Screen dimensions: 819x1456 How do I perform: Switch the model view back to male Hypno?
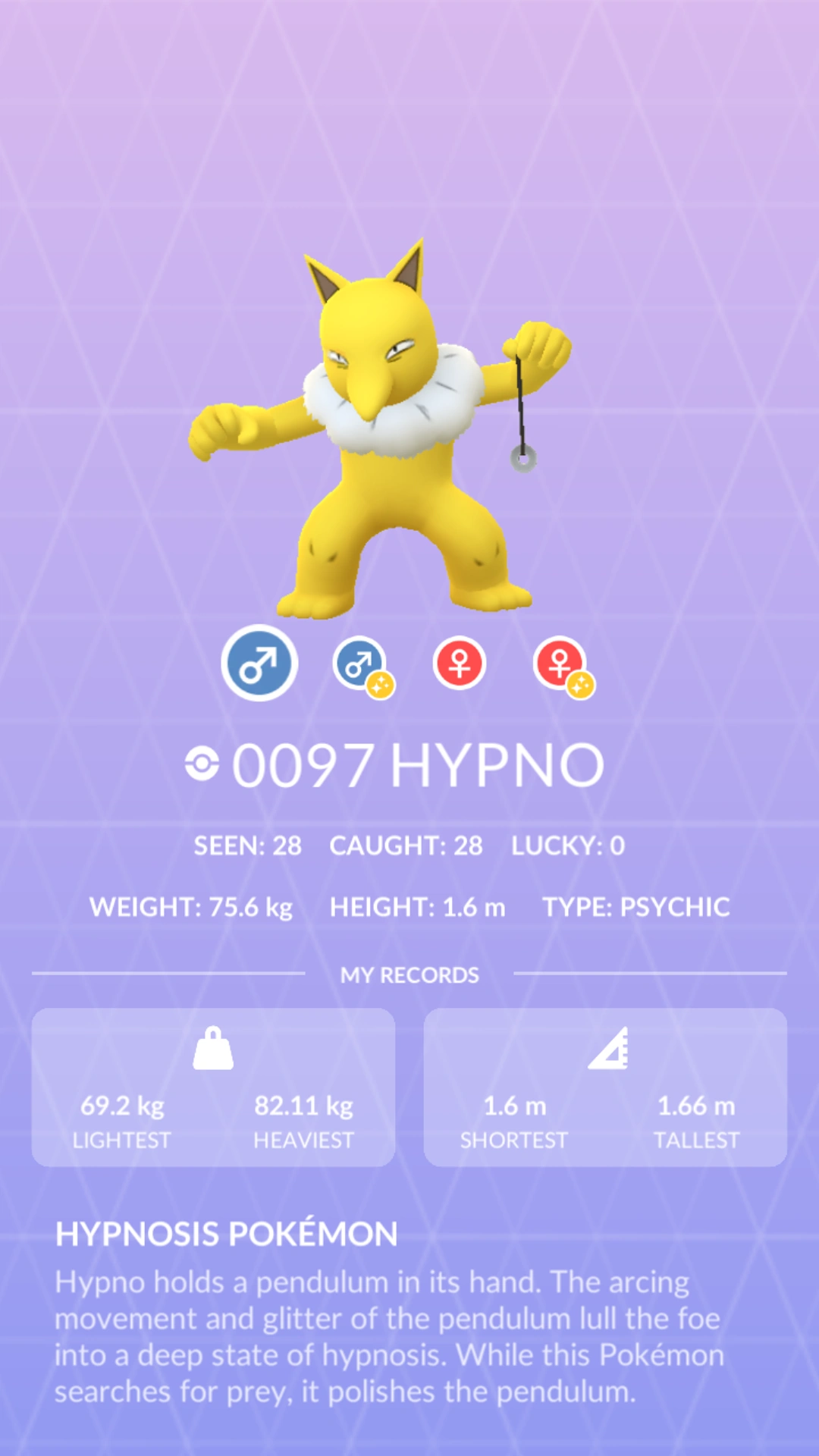[x=259, y=664]
